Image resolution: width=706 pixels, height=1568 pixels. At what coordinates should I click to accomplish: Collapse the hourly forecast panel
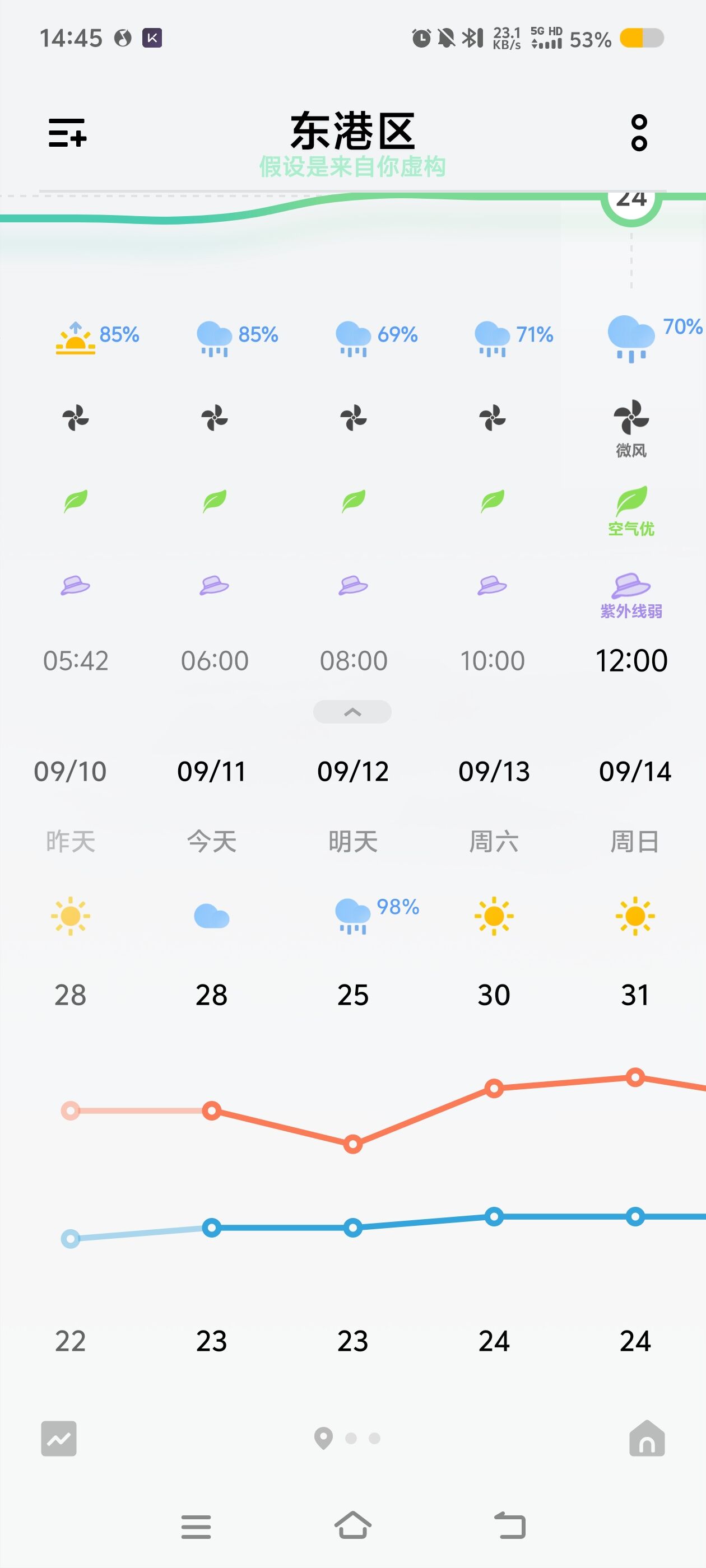(352, 712)
